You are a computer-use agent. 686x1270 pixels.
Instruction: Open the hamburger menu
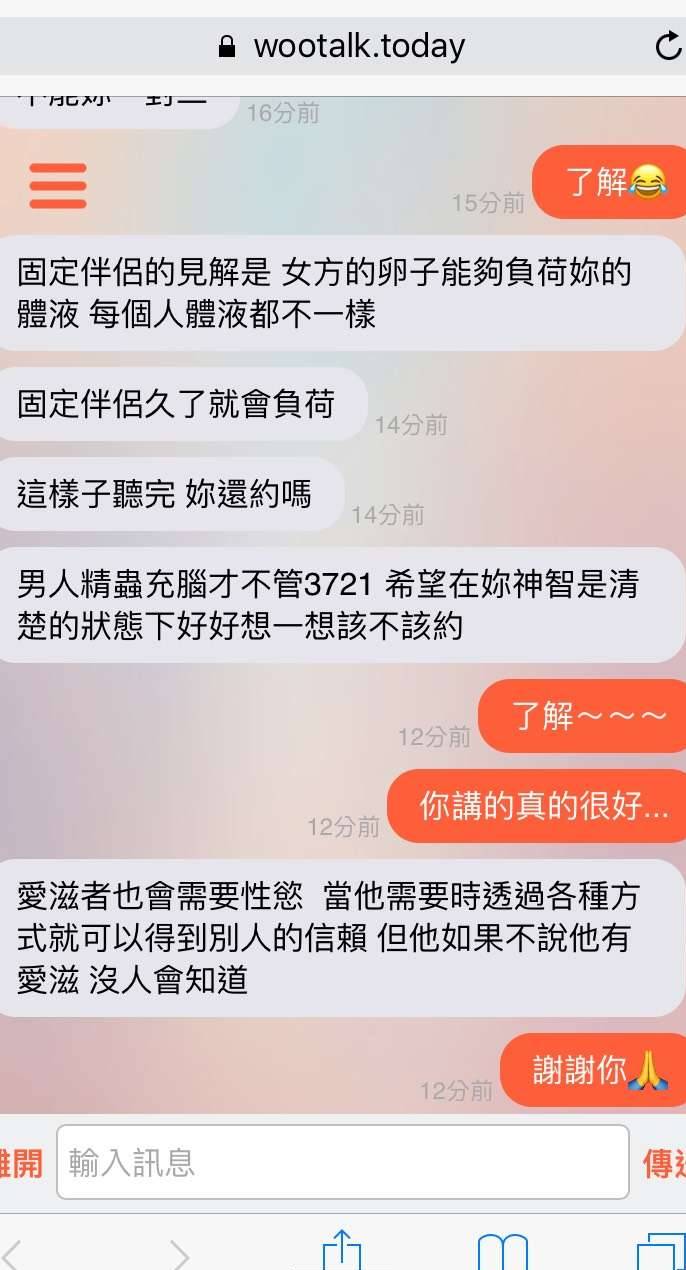click(x=58, y=185)
